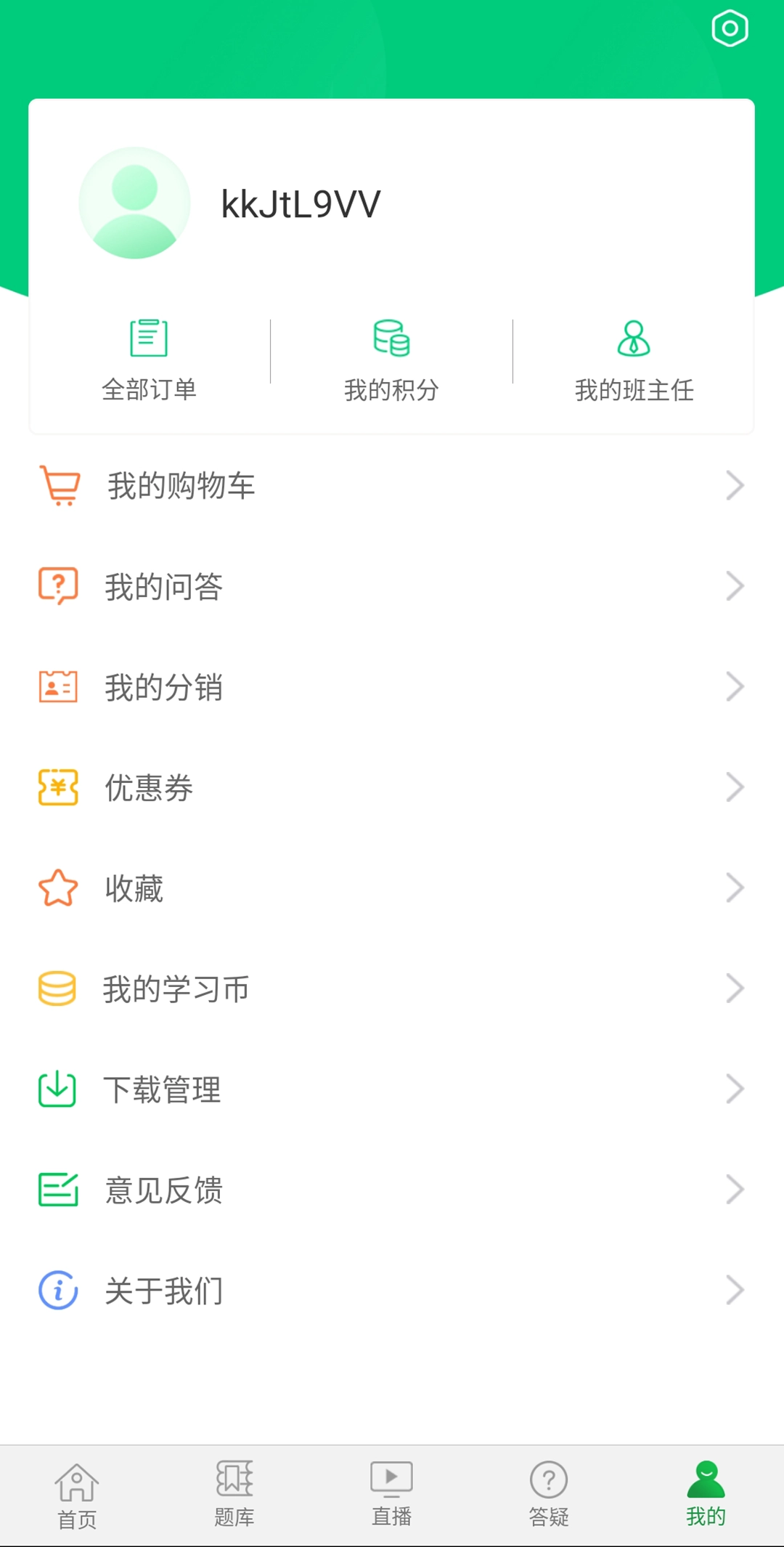Expand the 我的购物车 row chevron
The height and width of the screenshot is (1547, 784).
[735, 485]
